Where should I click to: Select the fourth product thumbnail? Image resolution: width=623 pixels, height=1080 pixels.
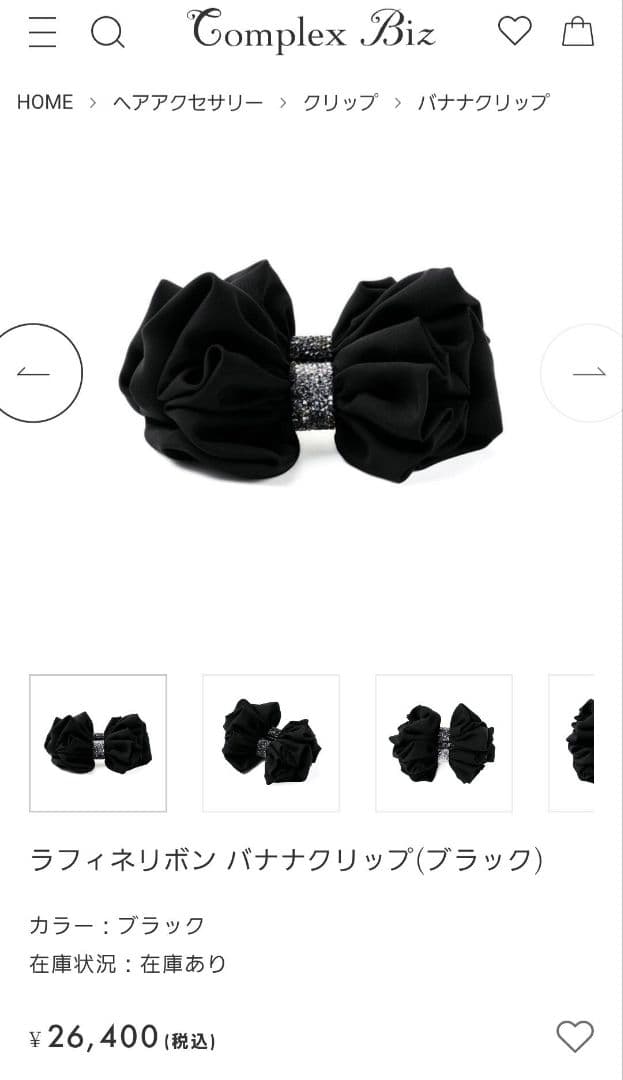click(x=578, y=743)
